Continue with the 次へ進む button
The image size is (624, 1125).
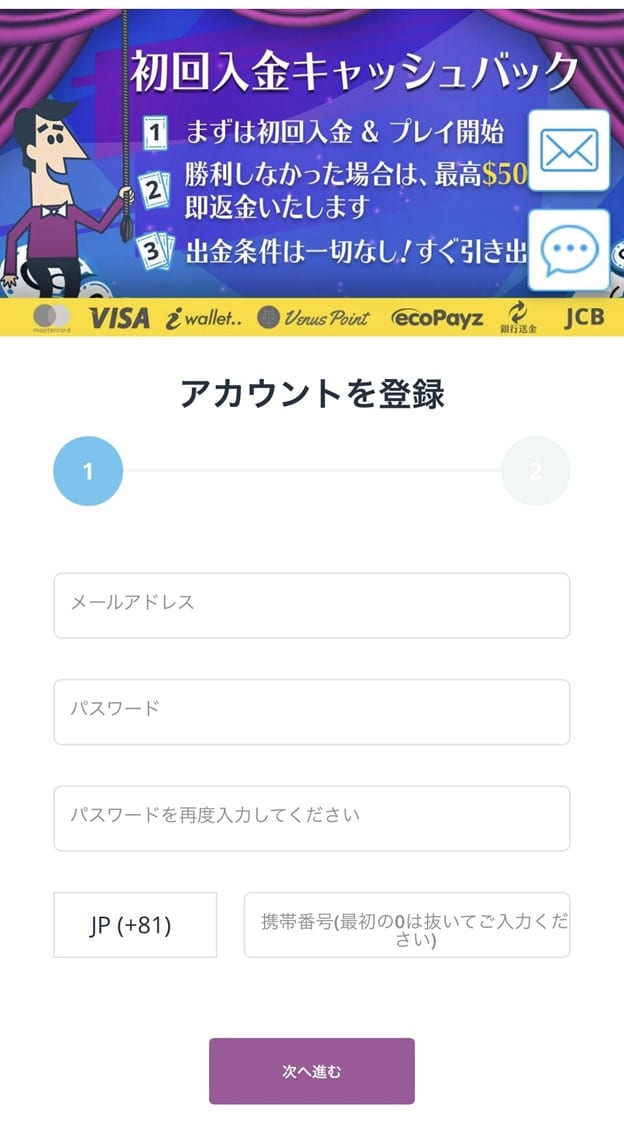(311, 1071)
